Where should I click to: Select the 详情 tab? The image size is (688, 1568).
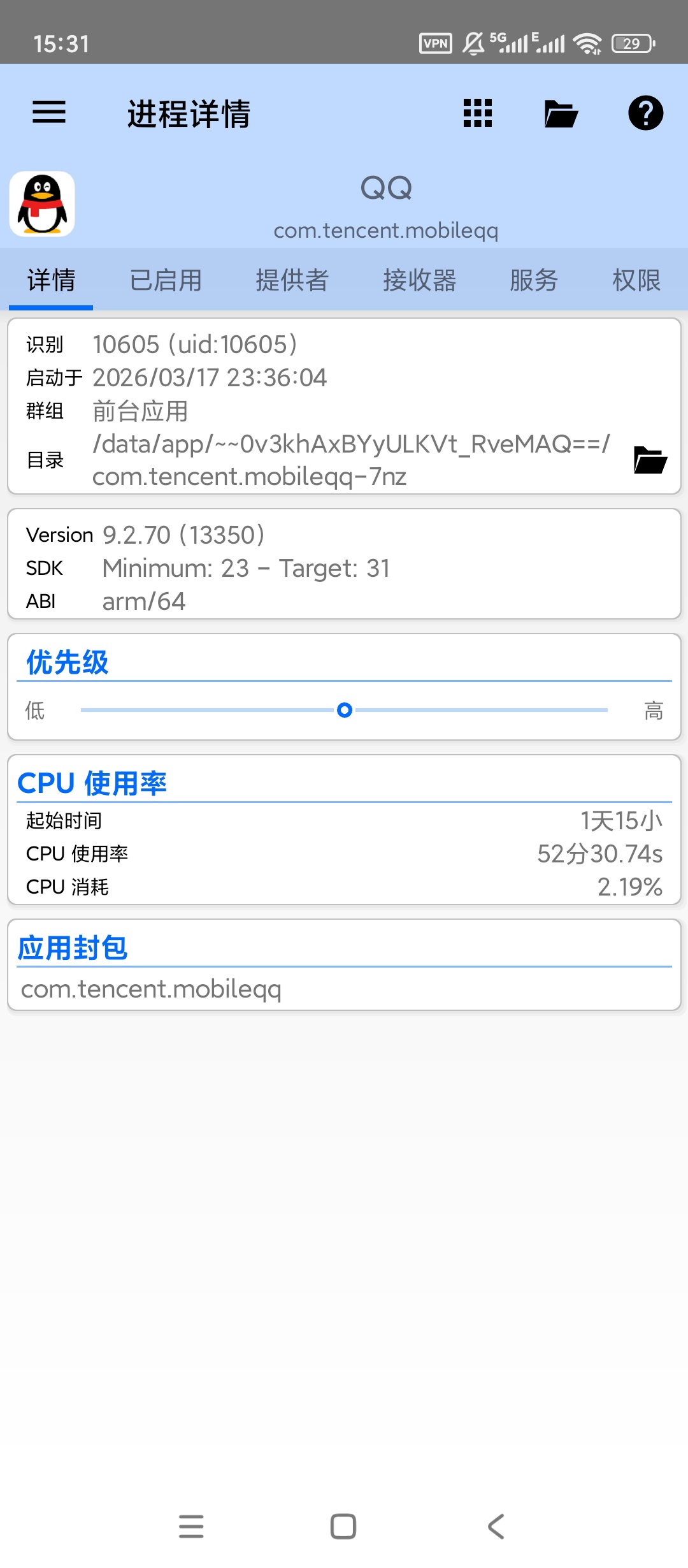coord(52,280)
